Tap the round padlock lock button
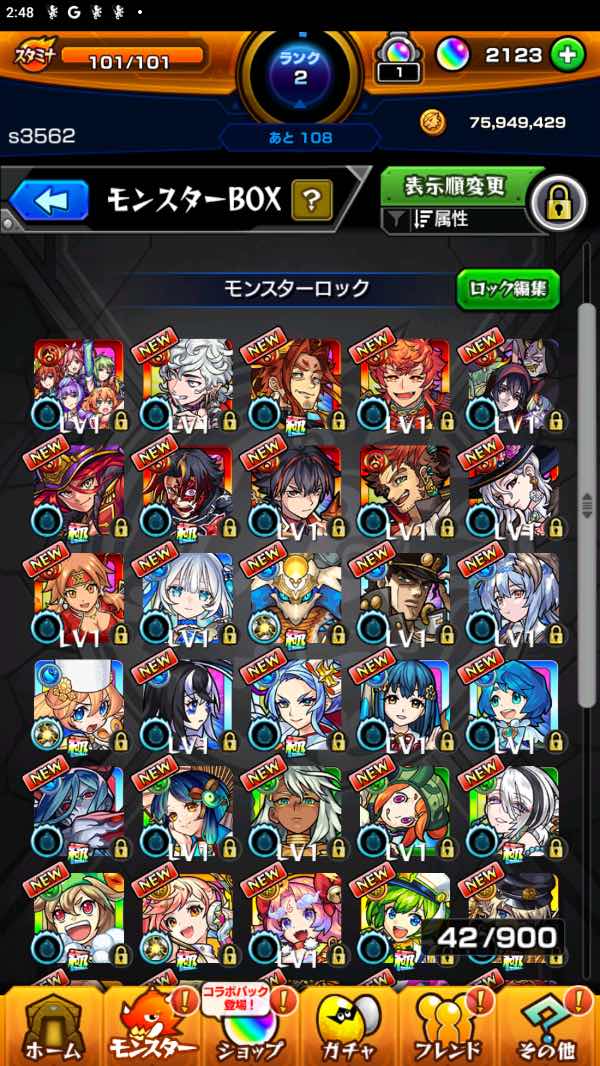The image size is (600, 1066). click(557, 203)
